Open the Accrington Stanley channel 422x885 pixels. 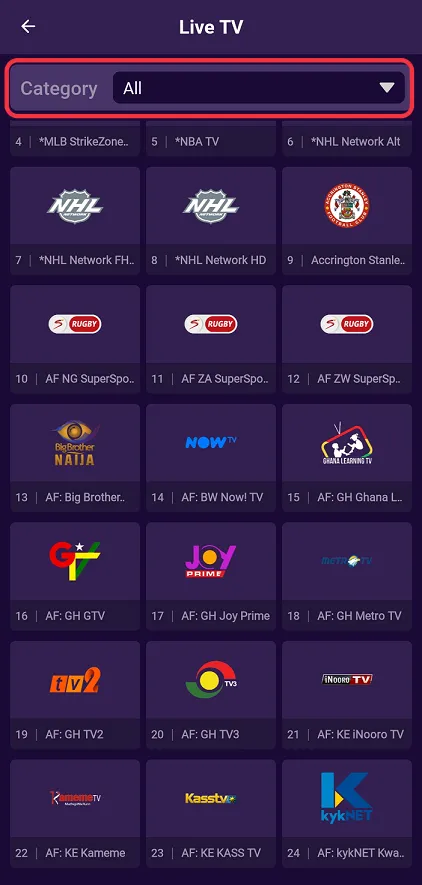click(347, 221)
